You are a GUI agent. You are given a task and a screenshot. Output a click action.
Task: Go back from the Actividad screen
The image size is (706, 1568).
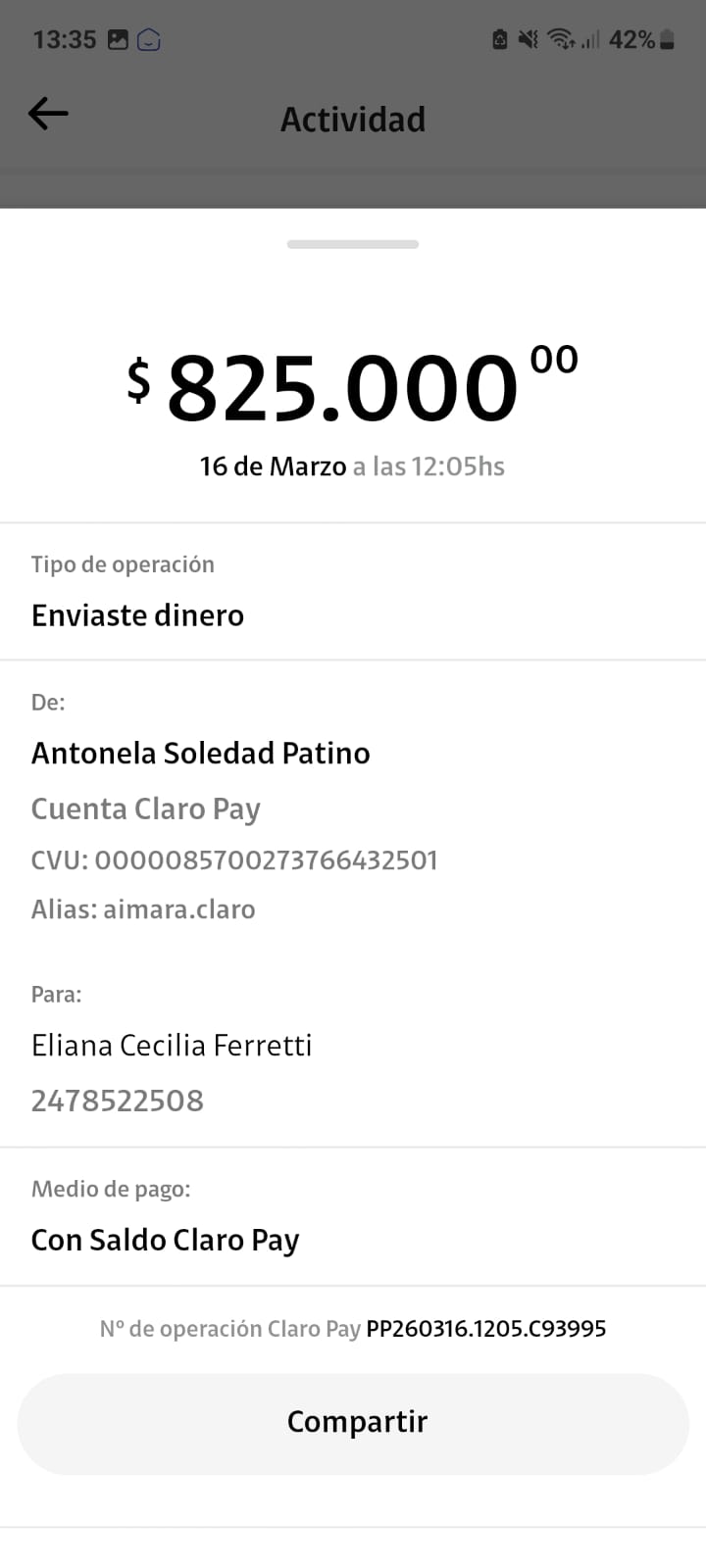click(48, 114)
